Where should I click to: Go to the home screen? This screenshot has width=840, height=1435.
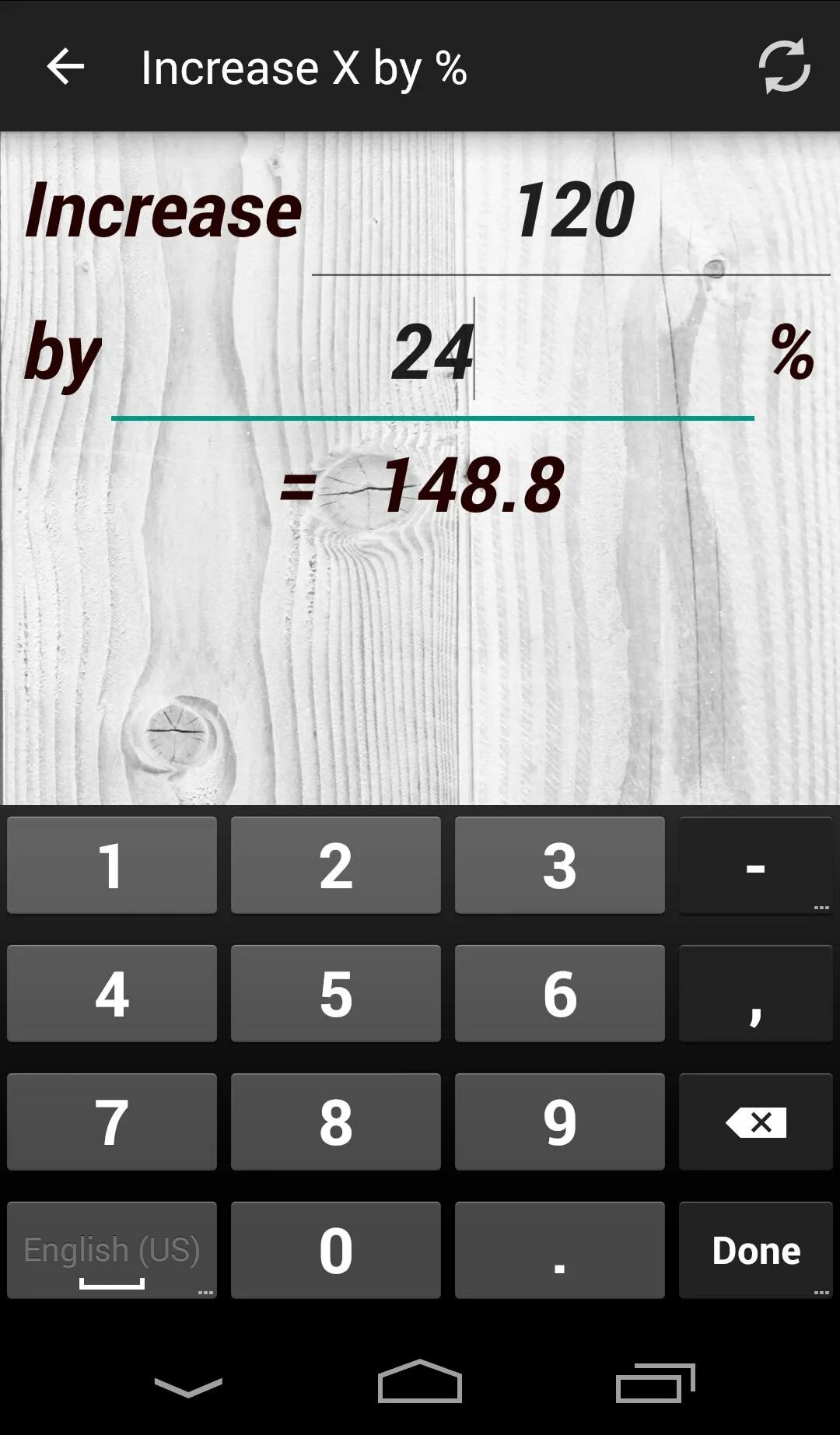pos(420,1382)
